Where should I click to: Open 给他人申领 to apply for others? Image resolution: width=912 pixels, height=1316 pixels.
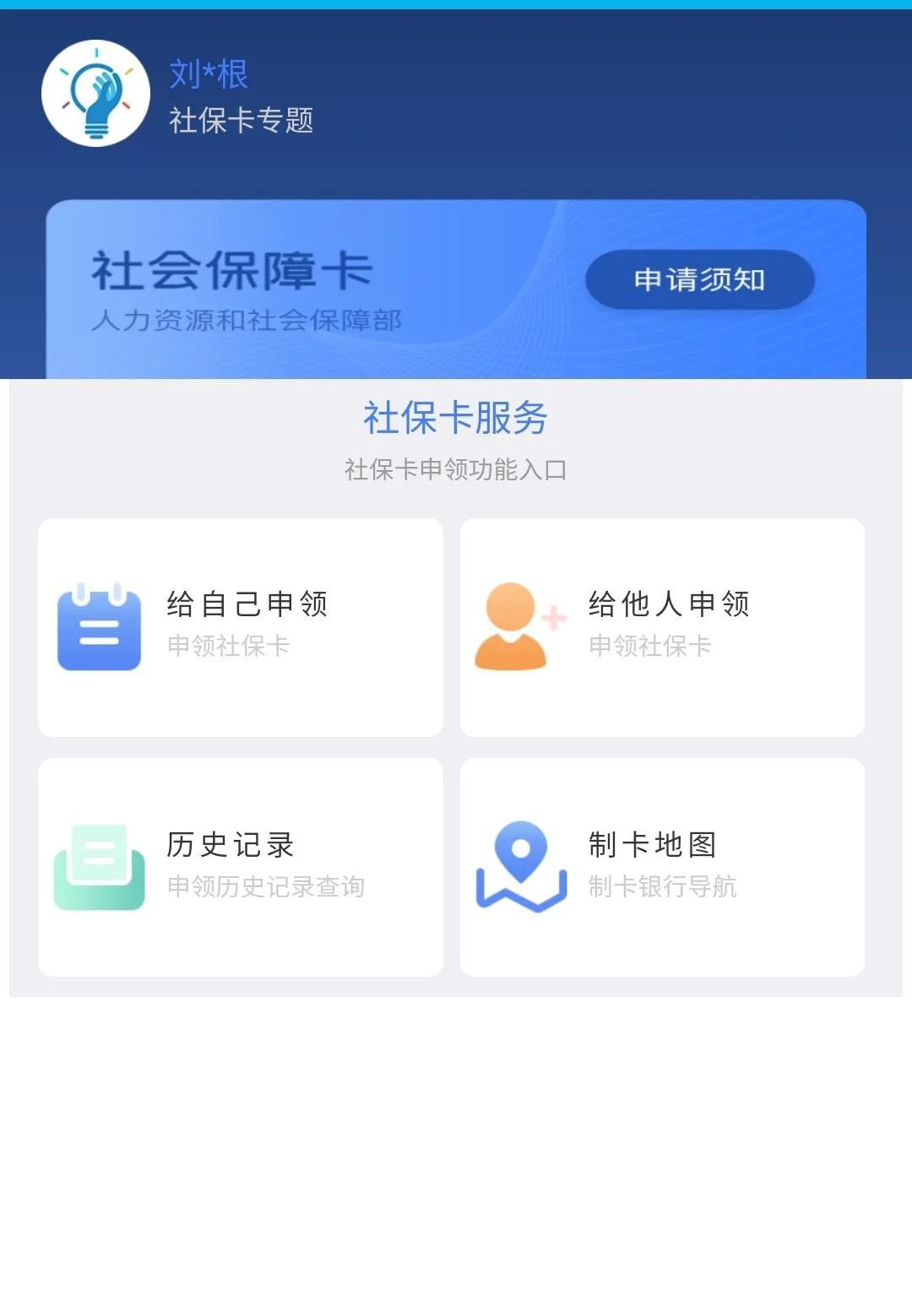tap(662, 627)
